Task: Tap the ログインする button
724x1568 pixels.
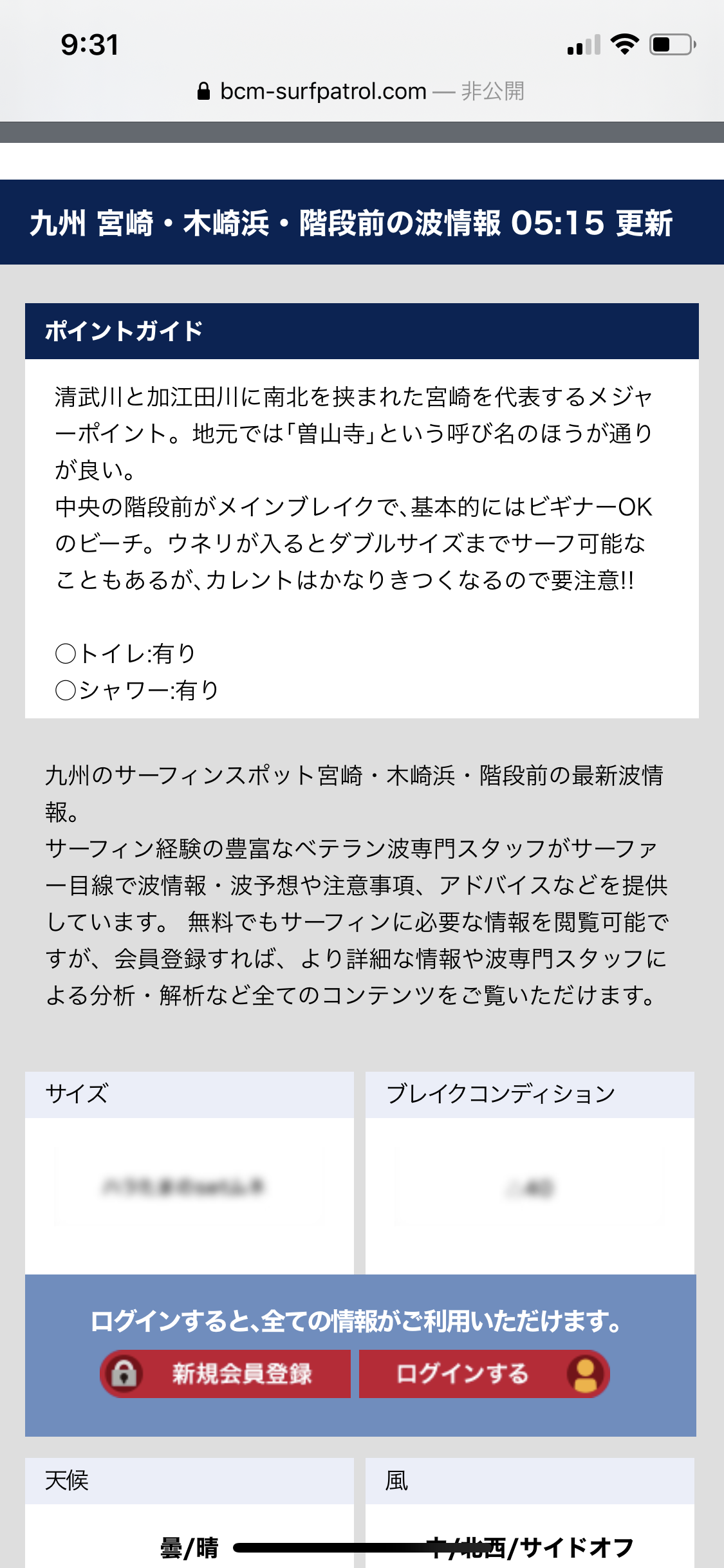Action: (485, 1374)
